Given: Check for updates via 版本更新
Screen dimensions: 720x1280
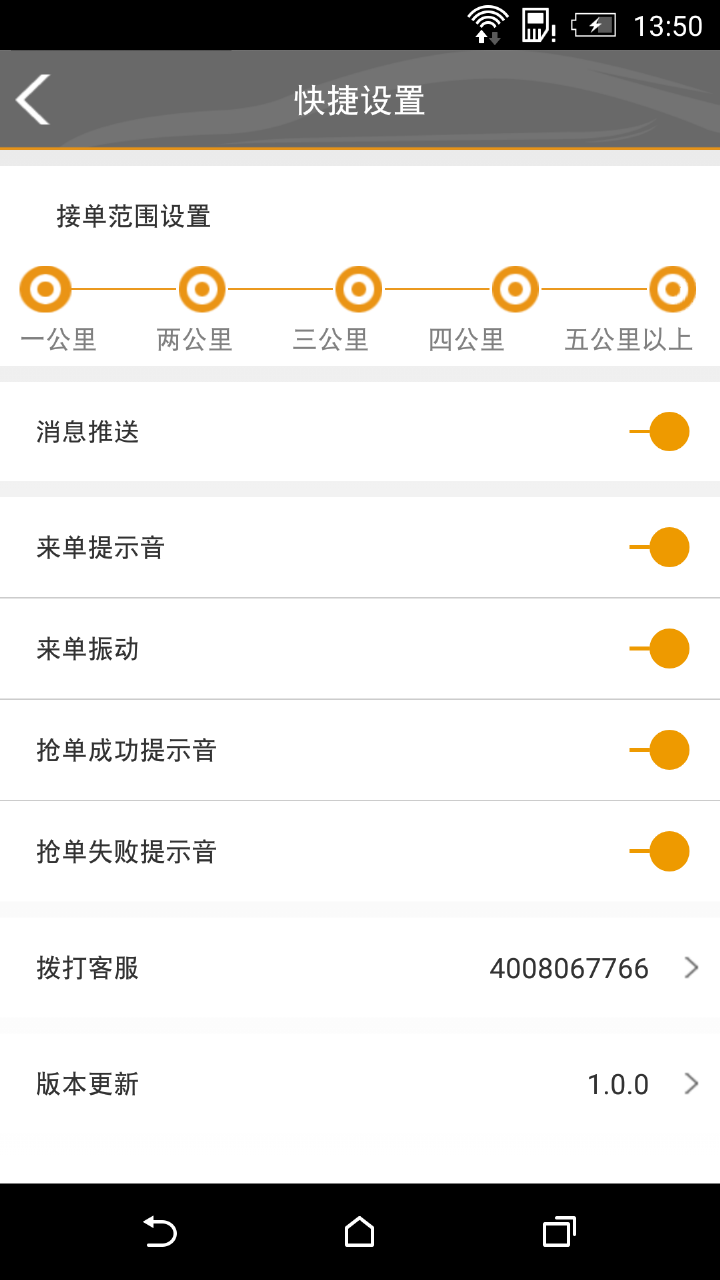Looking at the screenshot, I should 360,1083.
